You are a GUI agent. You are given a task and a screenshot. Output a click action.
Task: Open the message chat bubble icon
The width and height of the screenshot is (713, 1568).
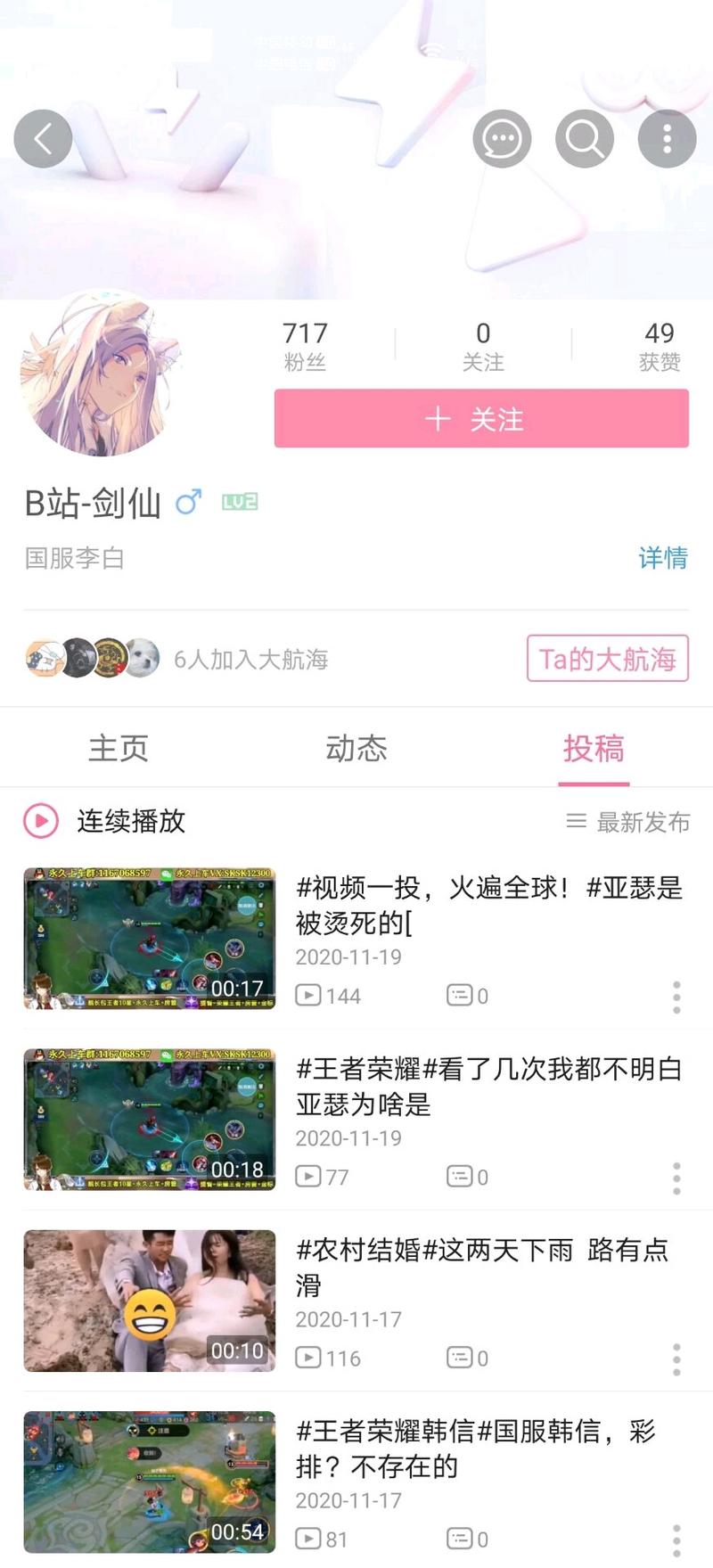click(502, 139)
